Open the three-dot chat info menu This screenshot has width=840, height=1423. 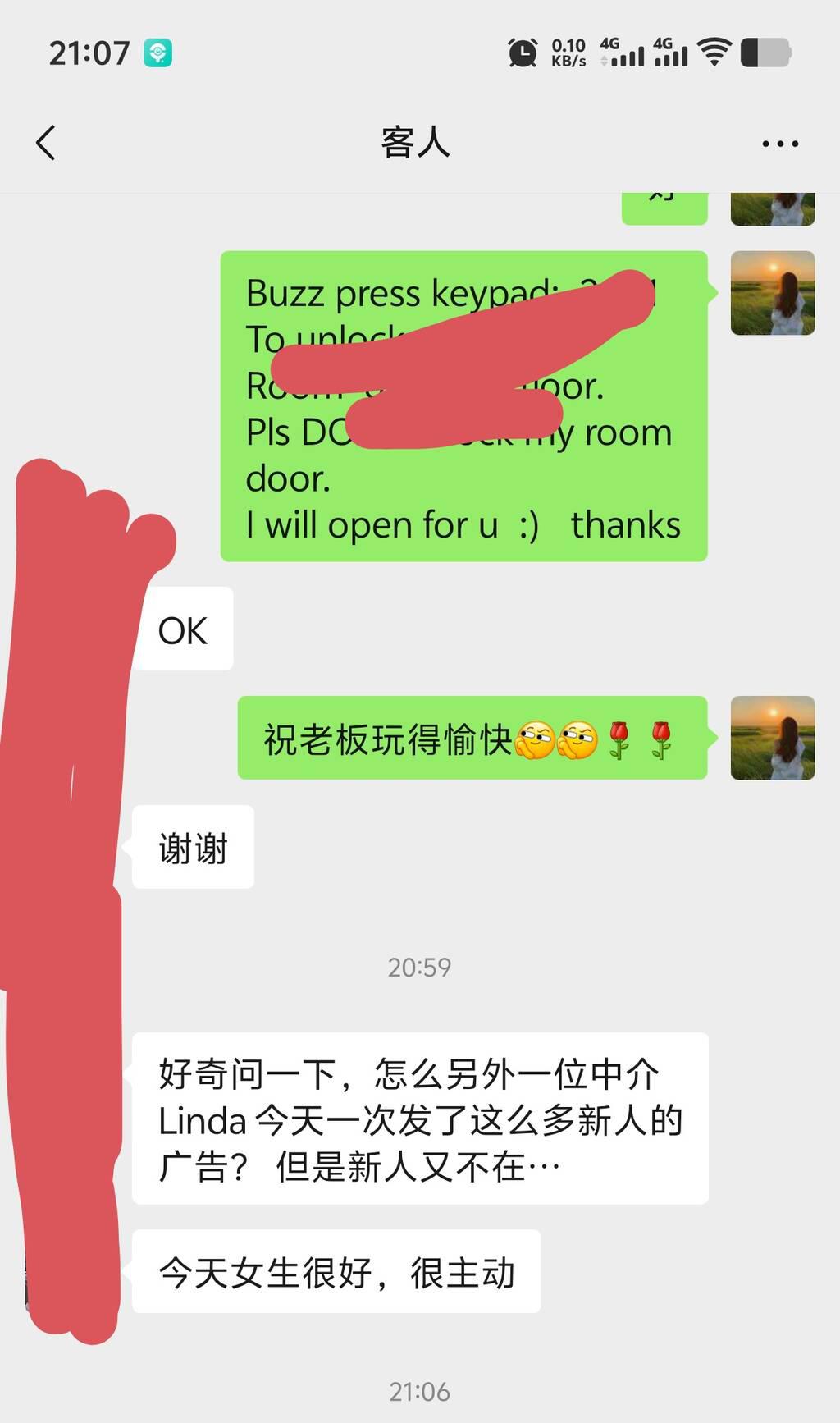click(779, 144)
